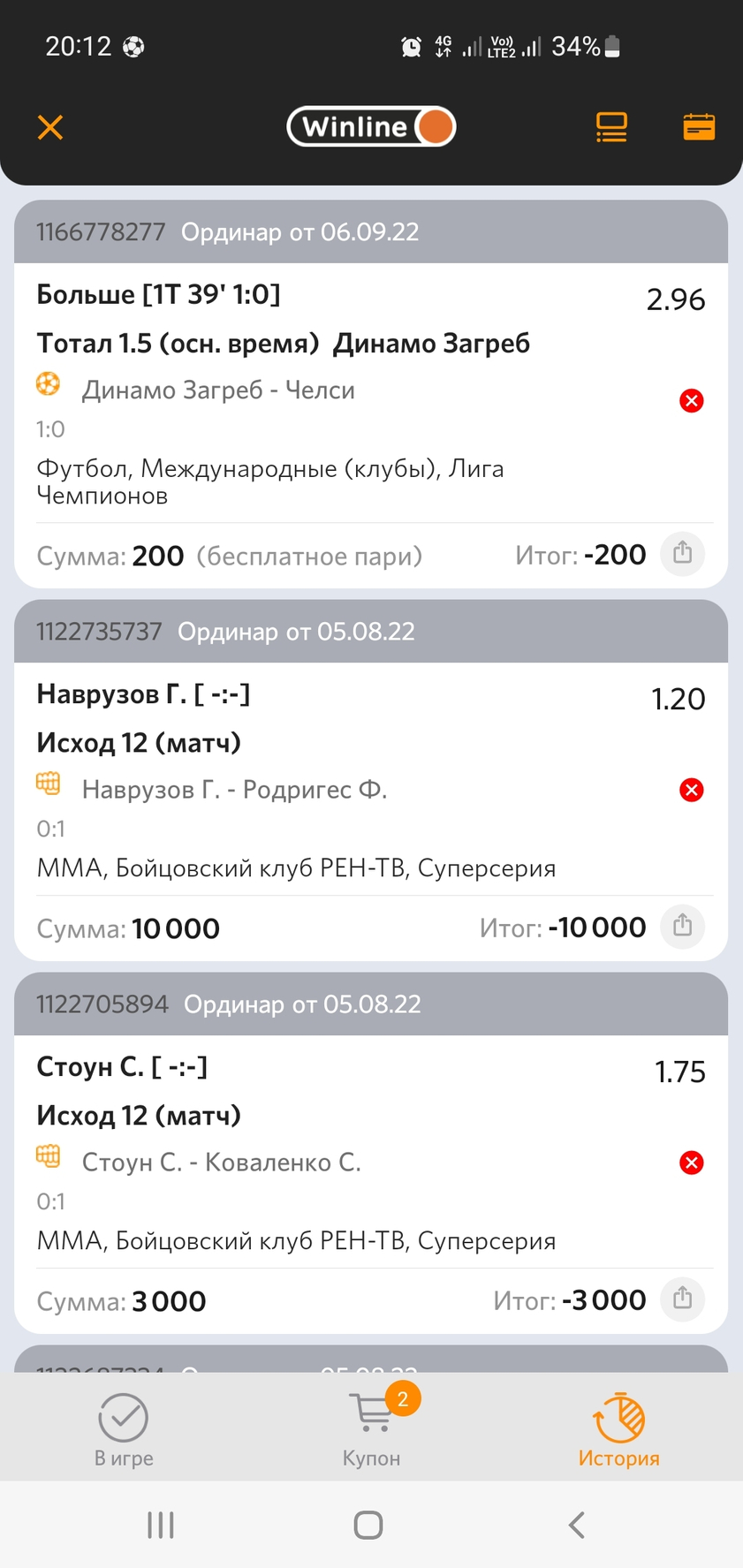Open the list view icon in header

(611, 127)
